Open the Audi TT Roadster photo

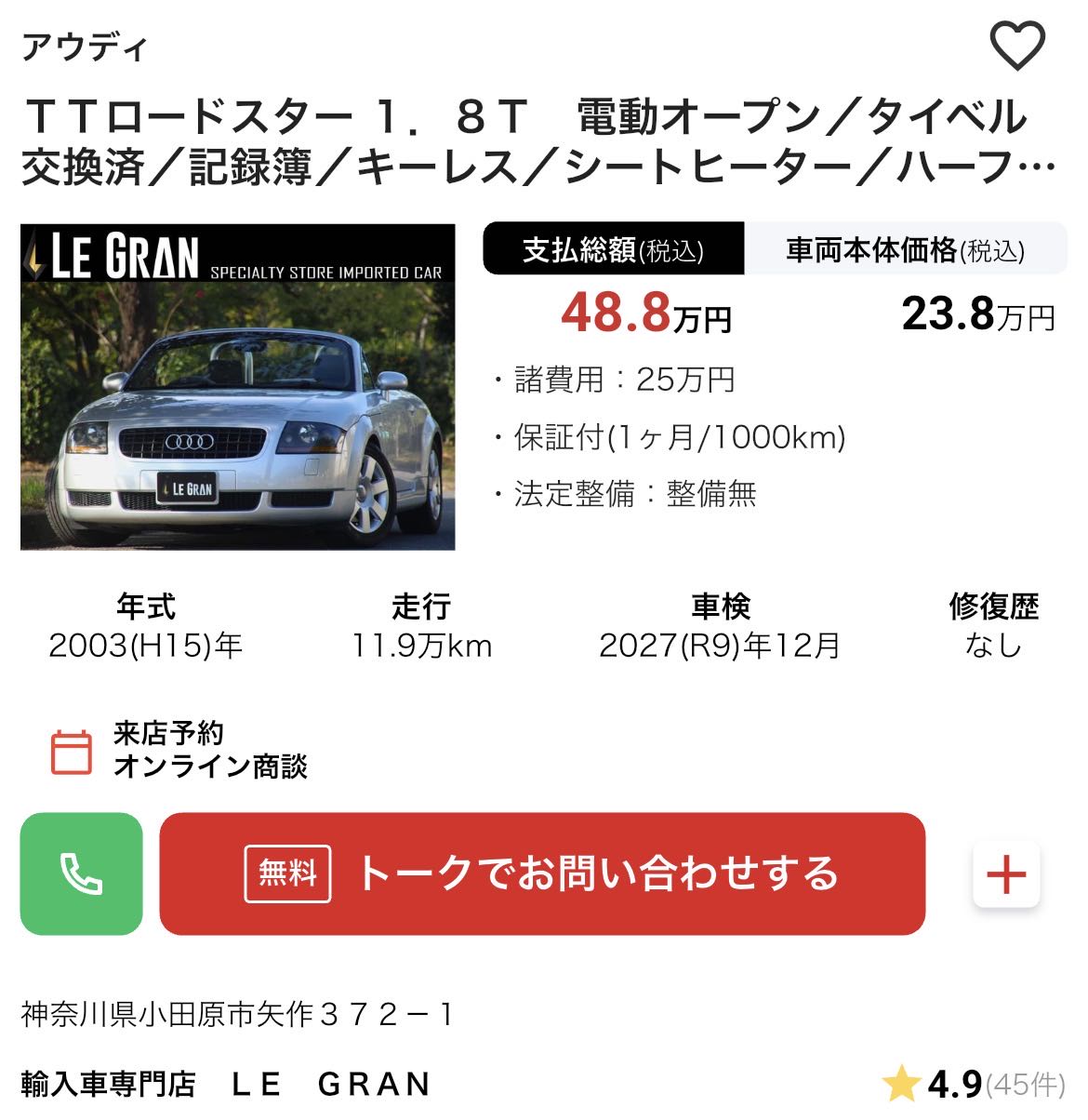coord(238,387)
